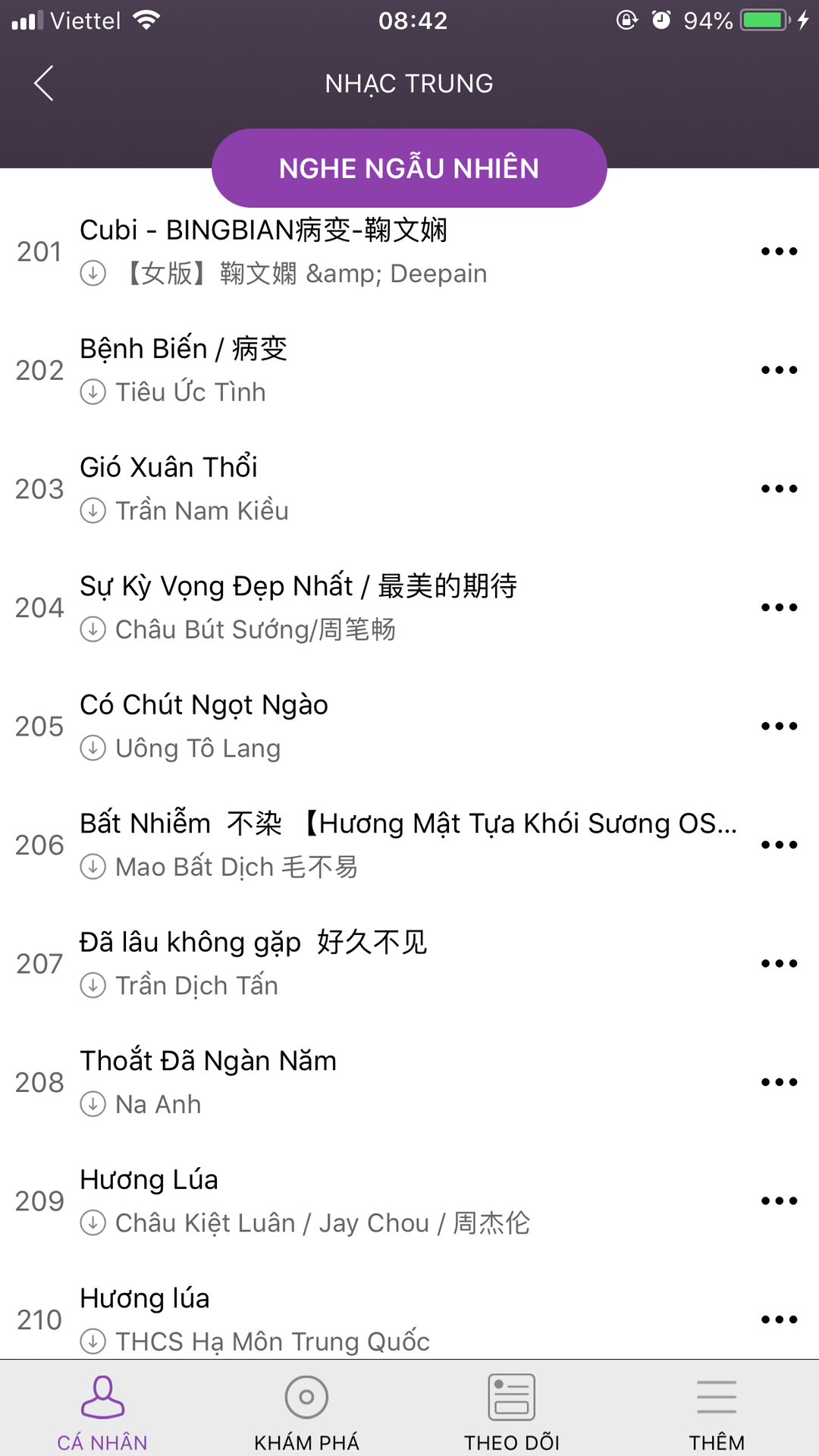The width and height of the screenshot is (819, 1456).
Task: Open more options for Thoắt Đã Ngàn Năm
Action: click(x=780, y=1082)
